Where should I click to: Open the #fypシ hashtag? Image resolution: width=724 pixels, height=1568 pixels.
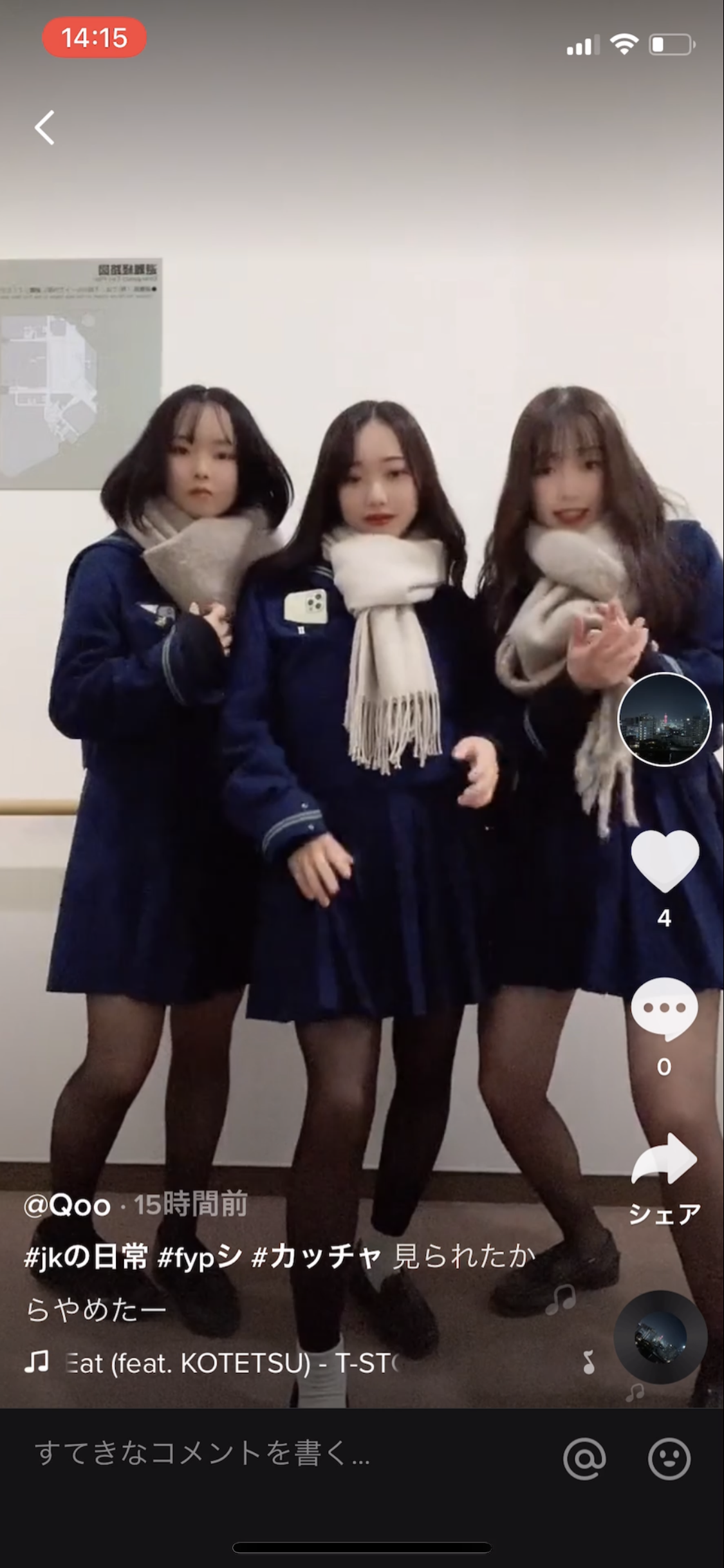(200, 1257)
